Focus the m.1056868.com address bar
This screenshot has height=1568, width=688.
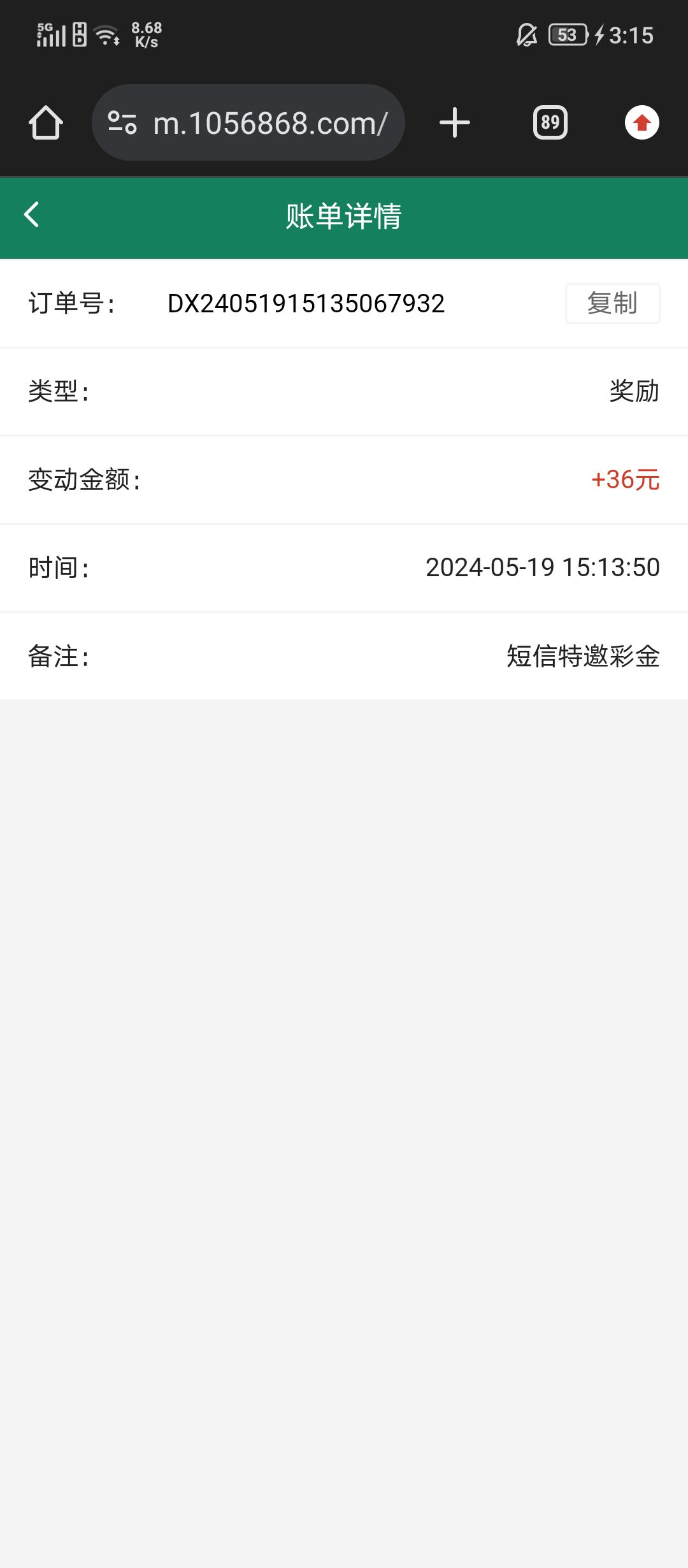[270, 123]
